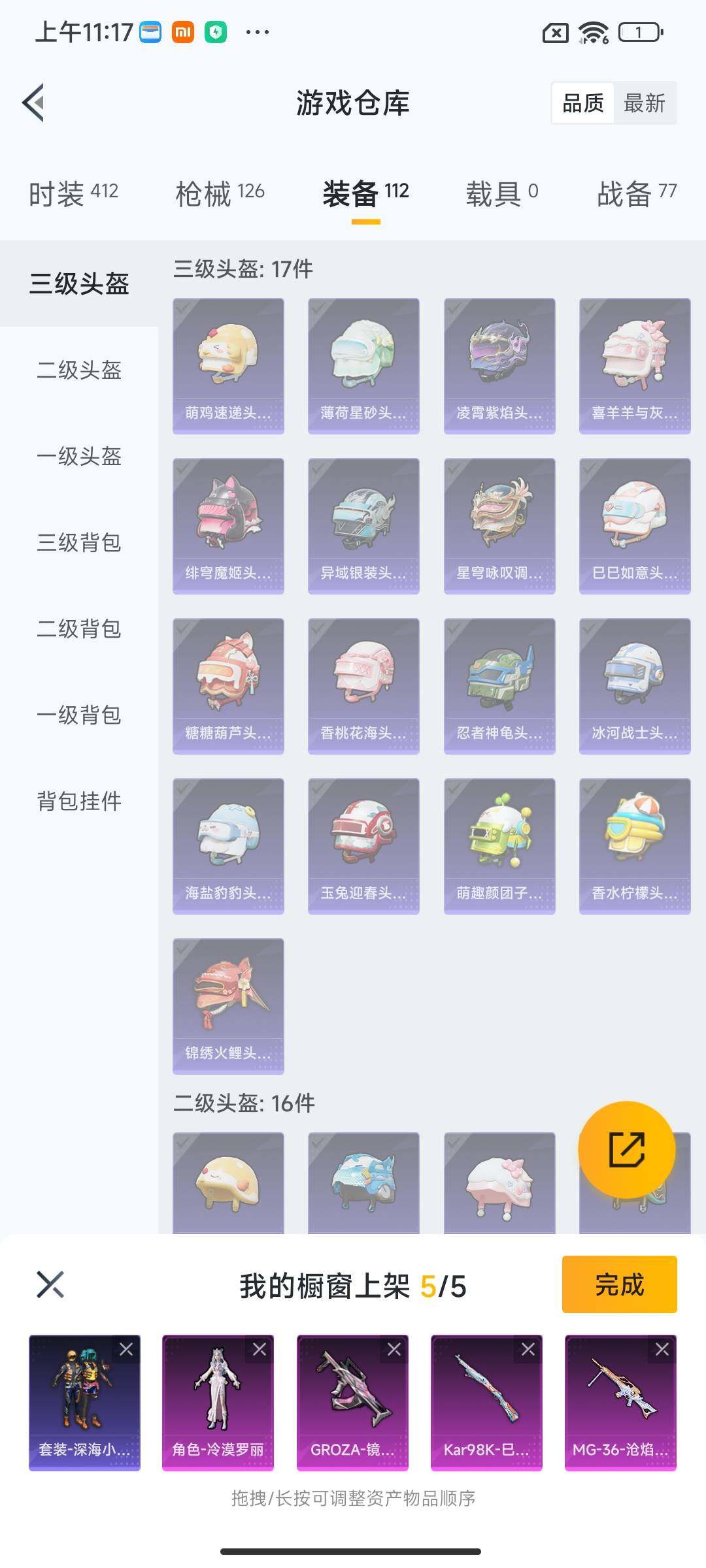Remove 套装-深海小 from the showcase

[126, 1349]
